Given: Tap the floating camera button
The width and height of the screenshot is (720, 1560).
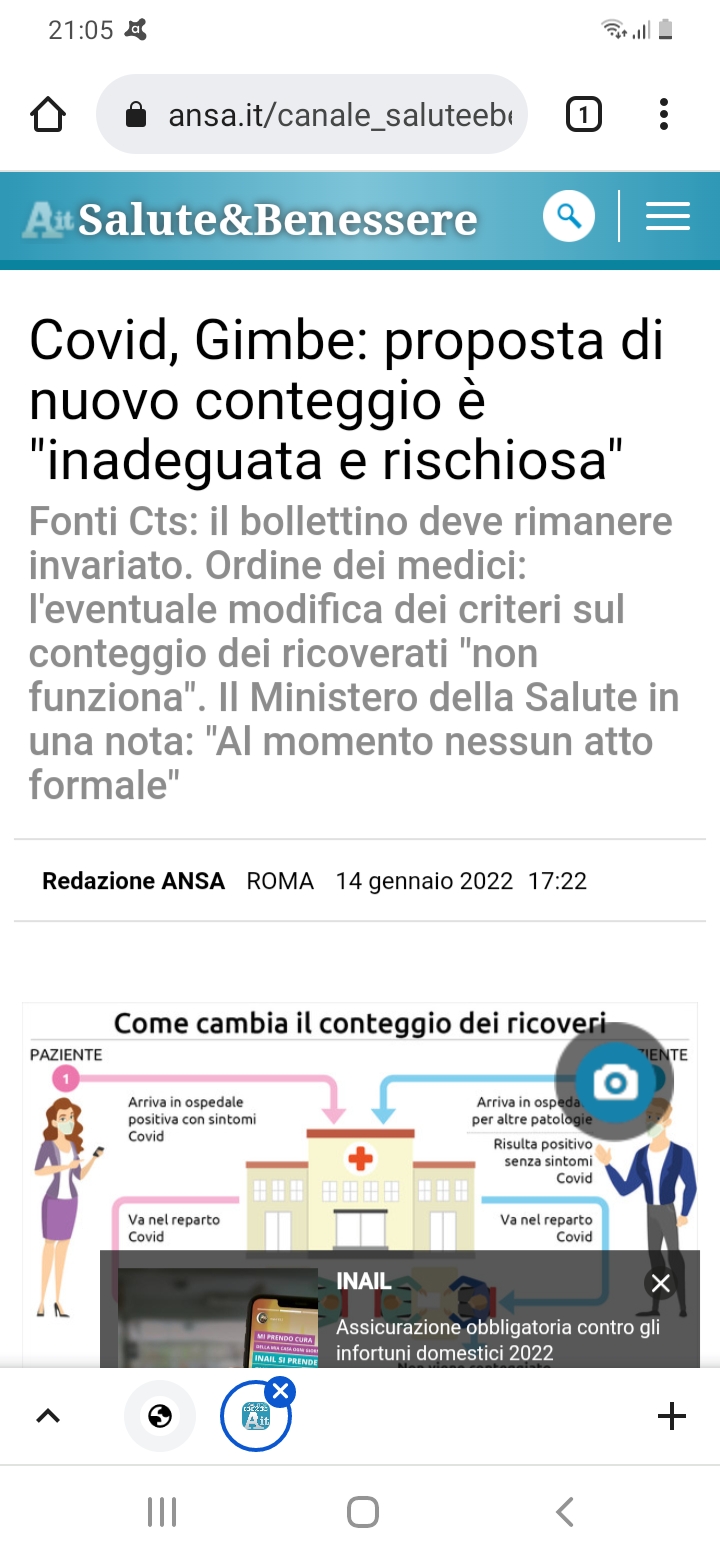Looking at the screenshot, I should pyautogui.click(x=614, y=1082).
